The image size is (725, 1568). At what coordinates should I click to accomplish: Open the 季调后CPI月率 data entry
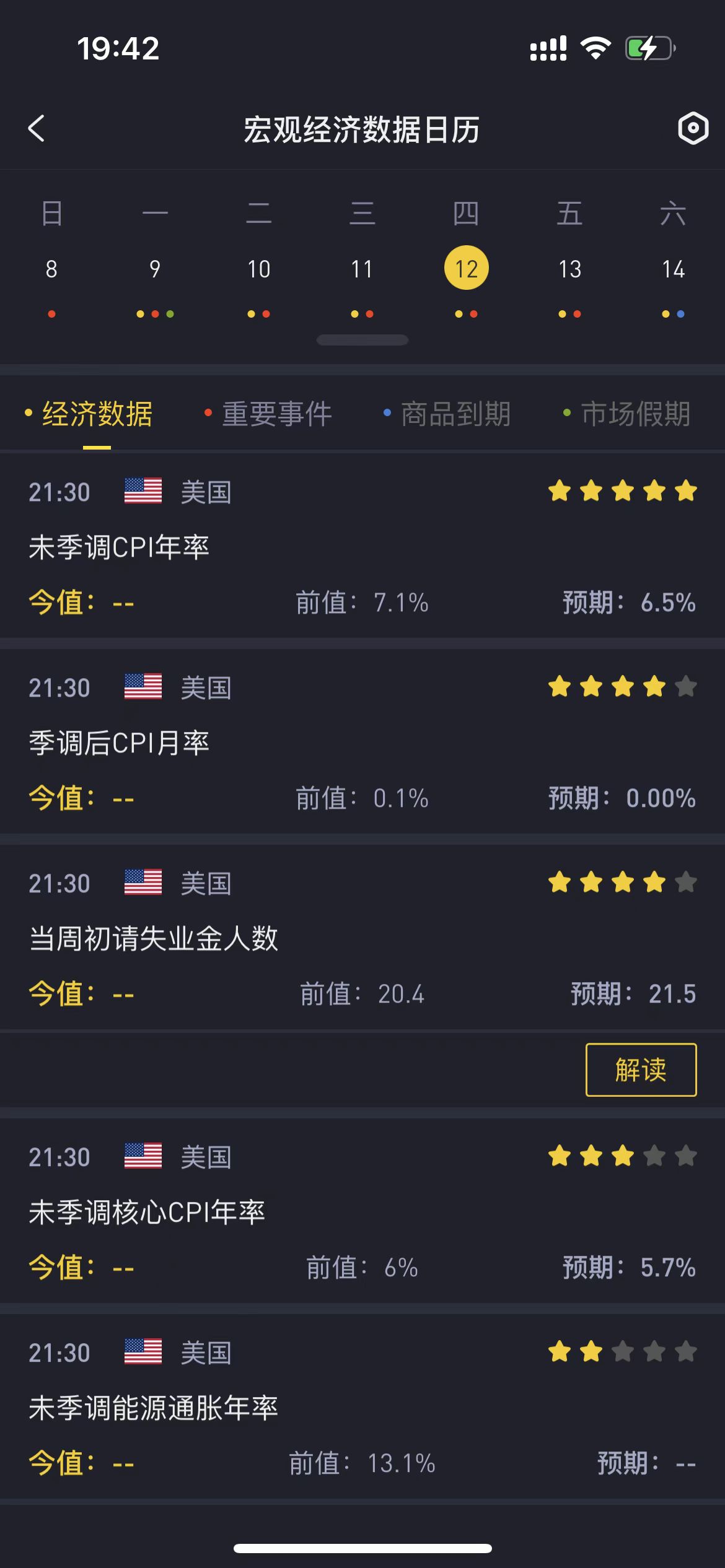point(119,743)
